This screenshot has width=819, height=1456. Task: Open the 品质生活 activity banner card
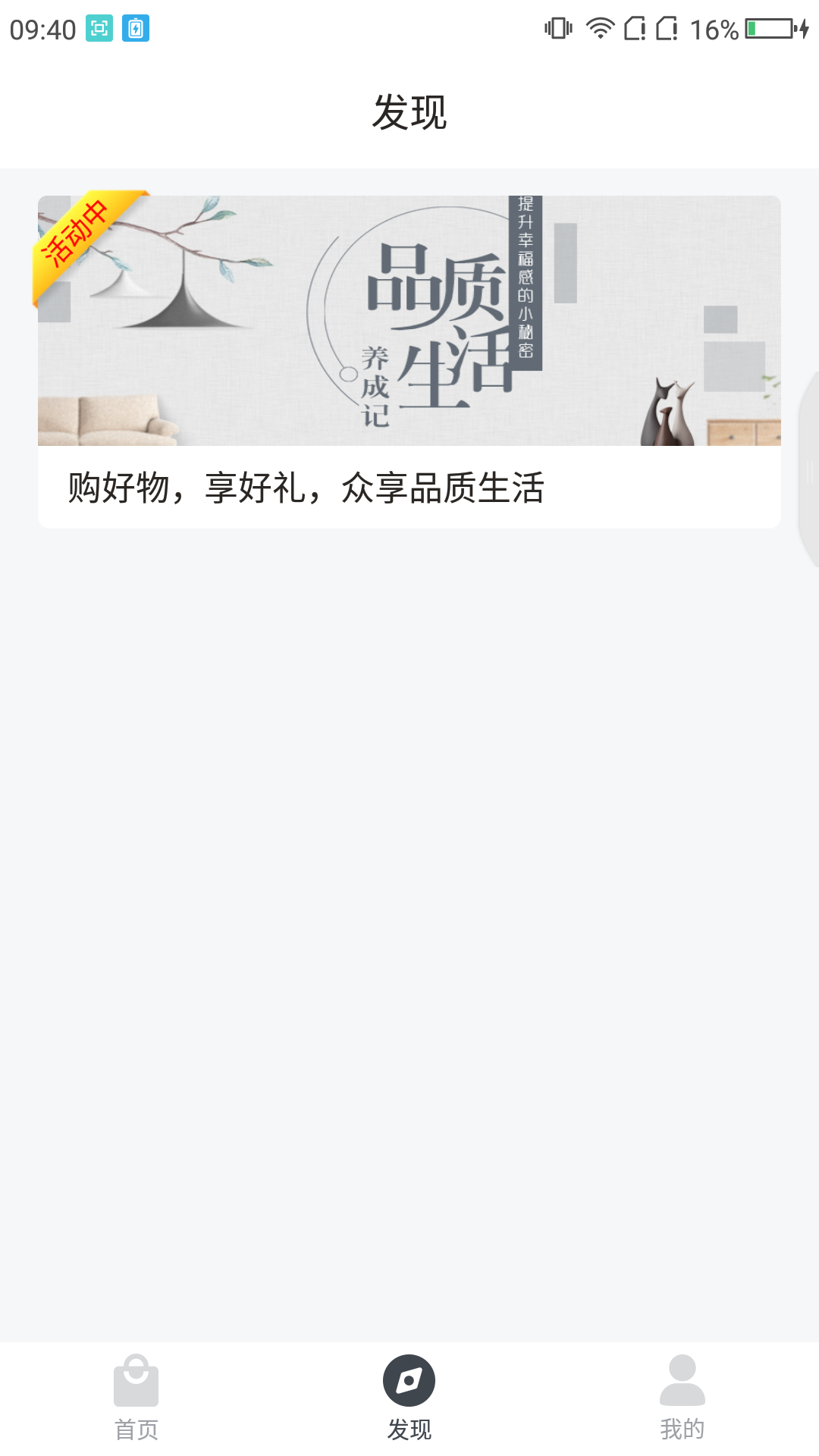(x=409, y=361)
